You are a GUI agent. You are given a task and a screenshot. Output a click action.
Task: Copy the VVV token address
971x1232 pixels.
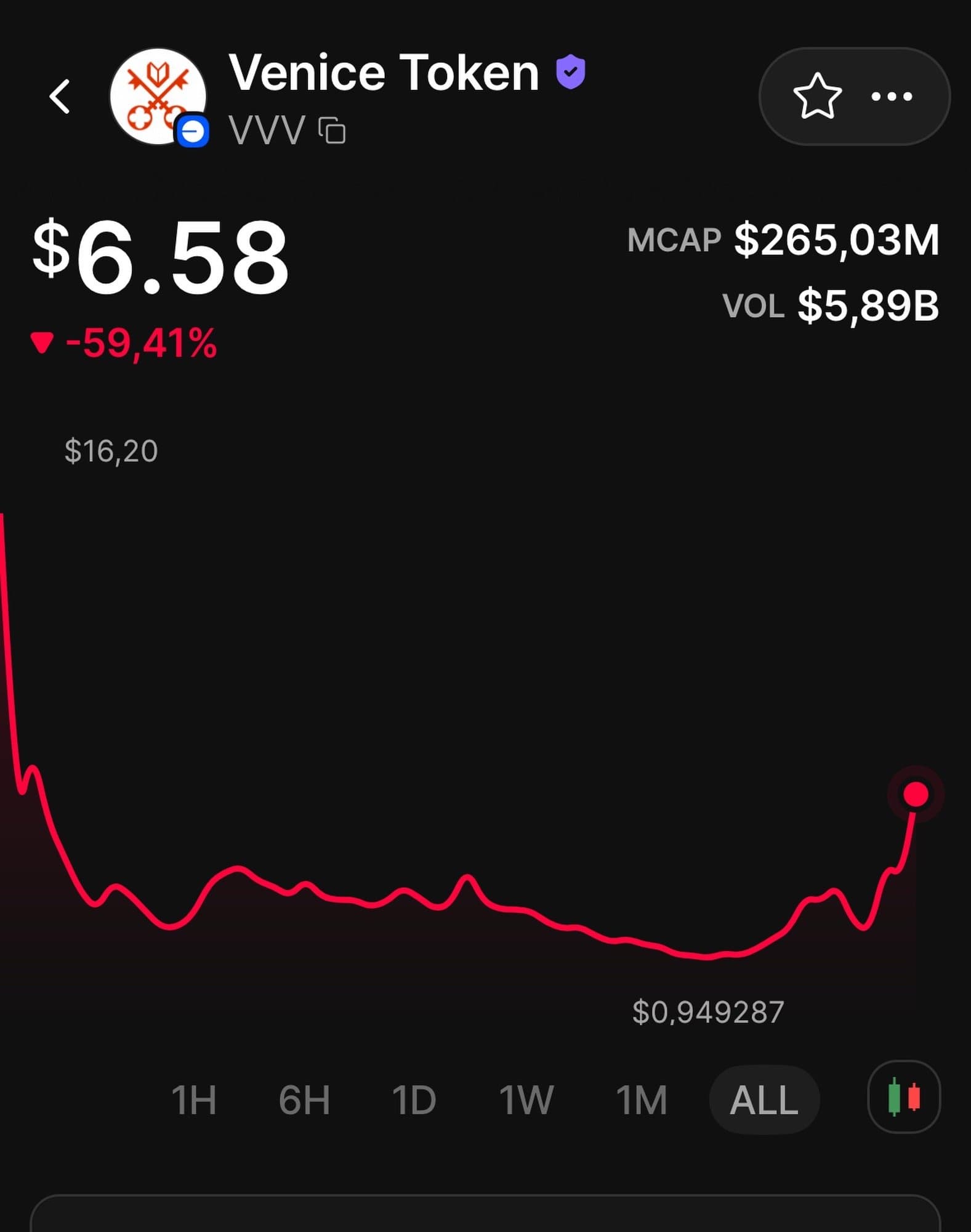[x=332, y=131]
